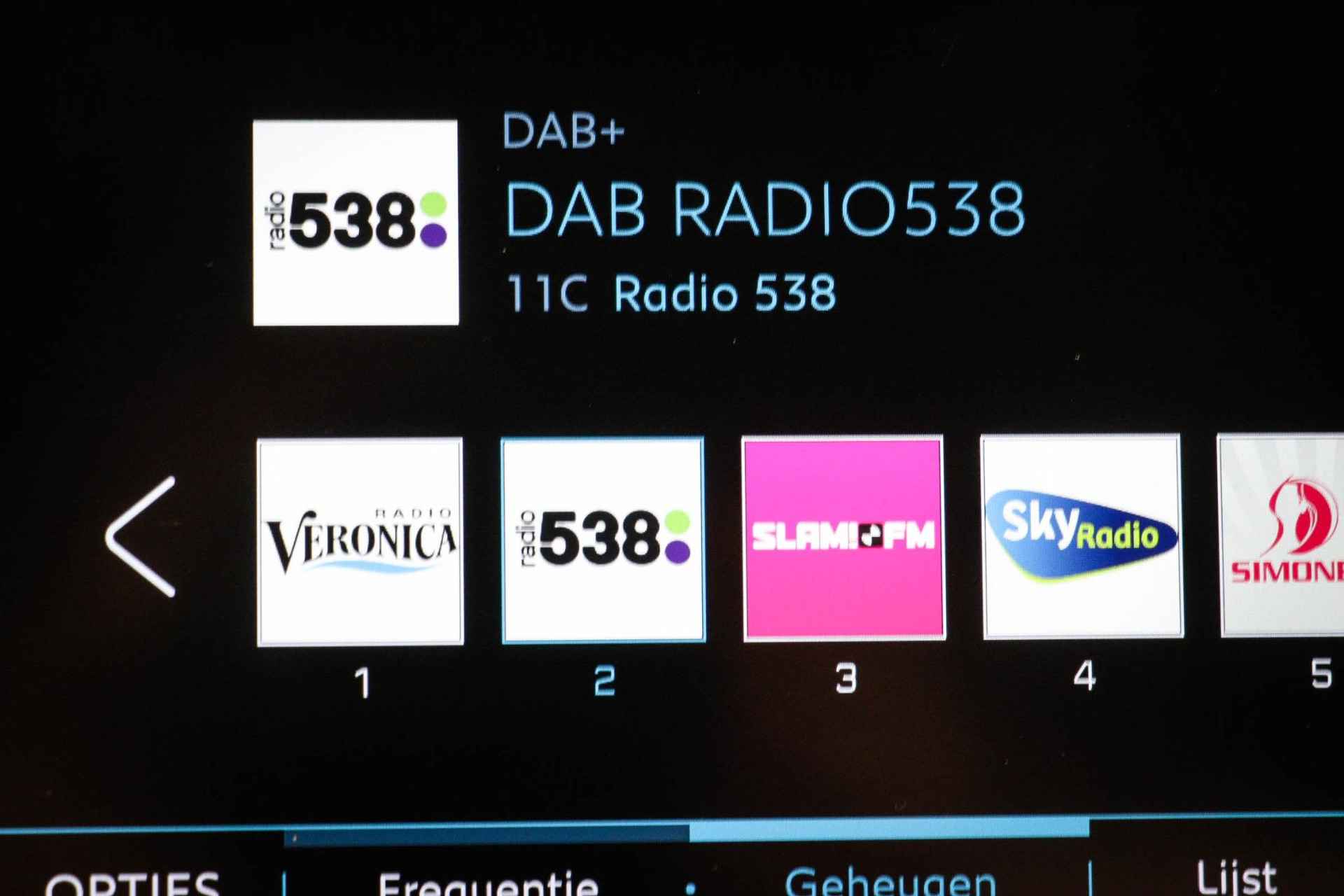Image resolution: width=1344 pixels, height=896 pixels.
Task: Switch to the Frequentie tab
Action: [488, 882]
